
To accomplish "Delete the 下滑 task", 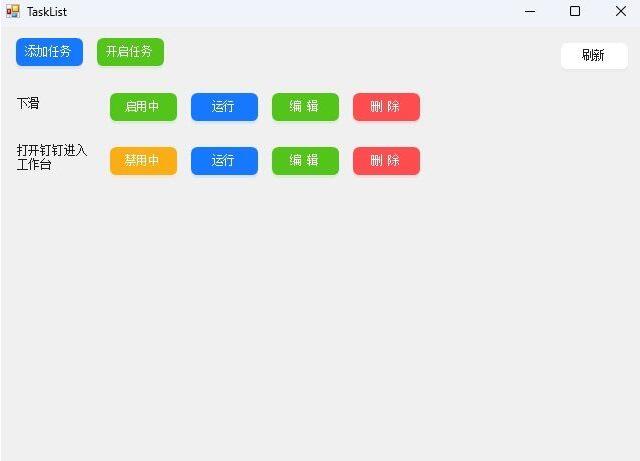I will click(386, 107).
